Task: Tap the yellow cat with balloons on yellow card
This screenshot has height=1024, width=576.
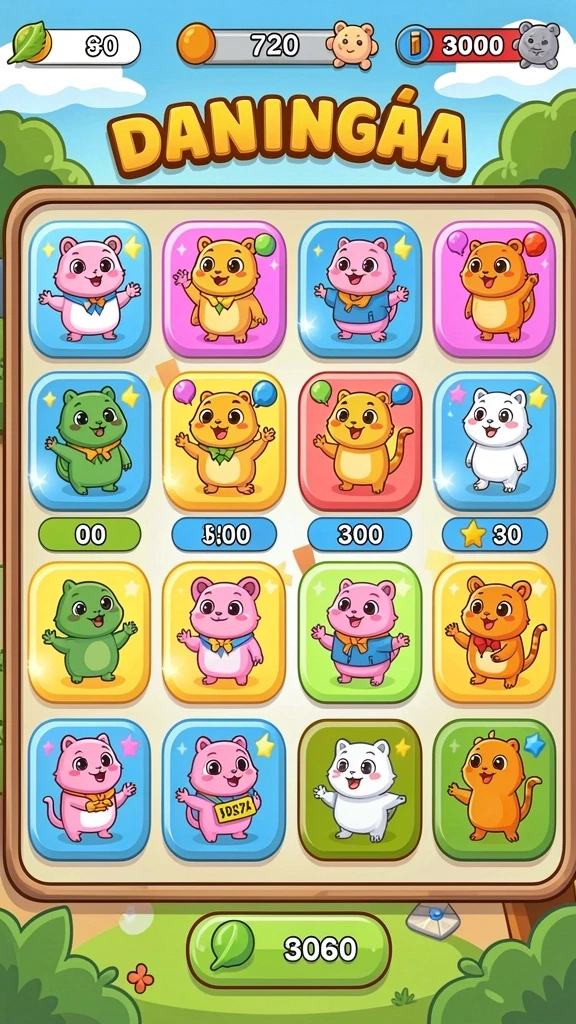Action: coord(224,441)
